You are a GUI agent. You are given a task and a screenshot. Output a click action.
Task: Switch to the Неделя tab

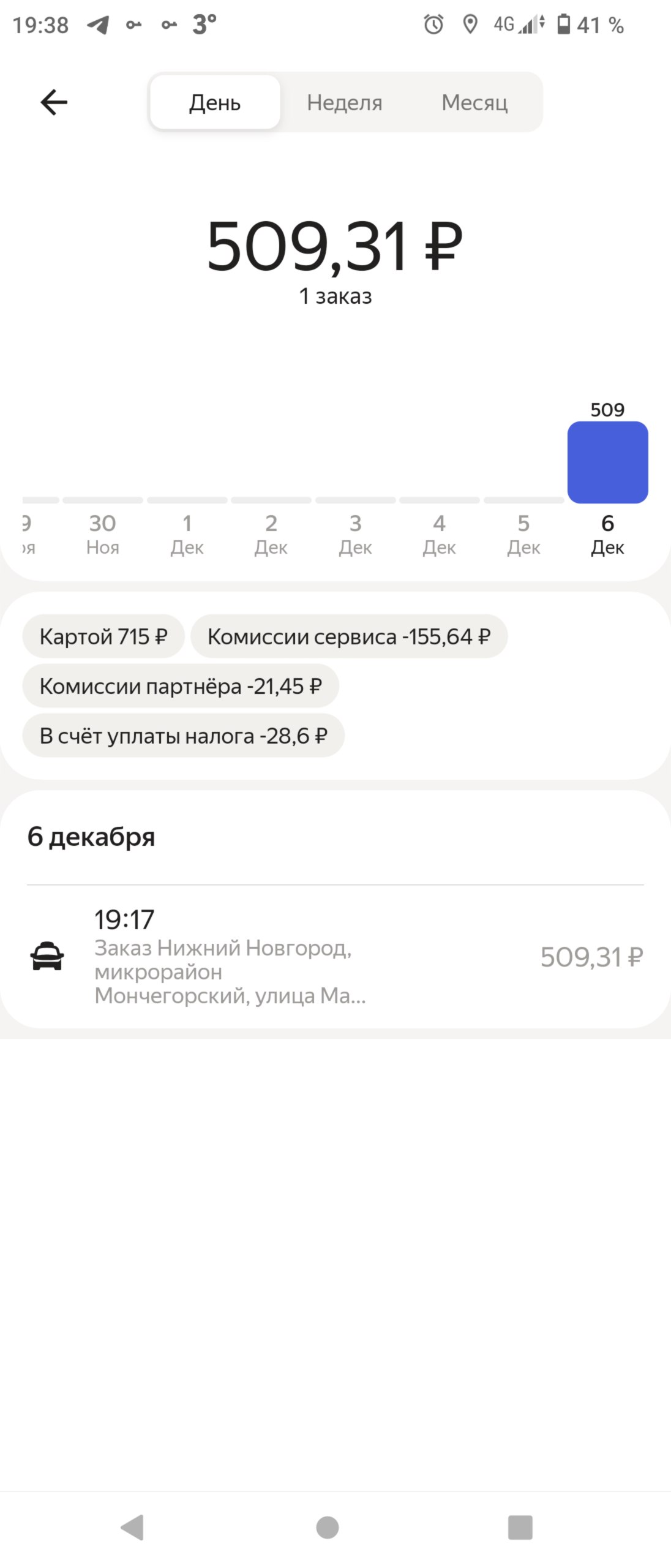click(345, 102)
